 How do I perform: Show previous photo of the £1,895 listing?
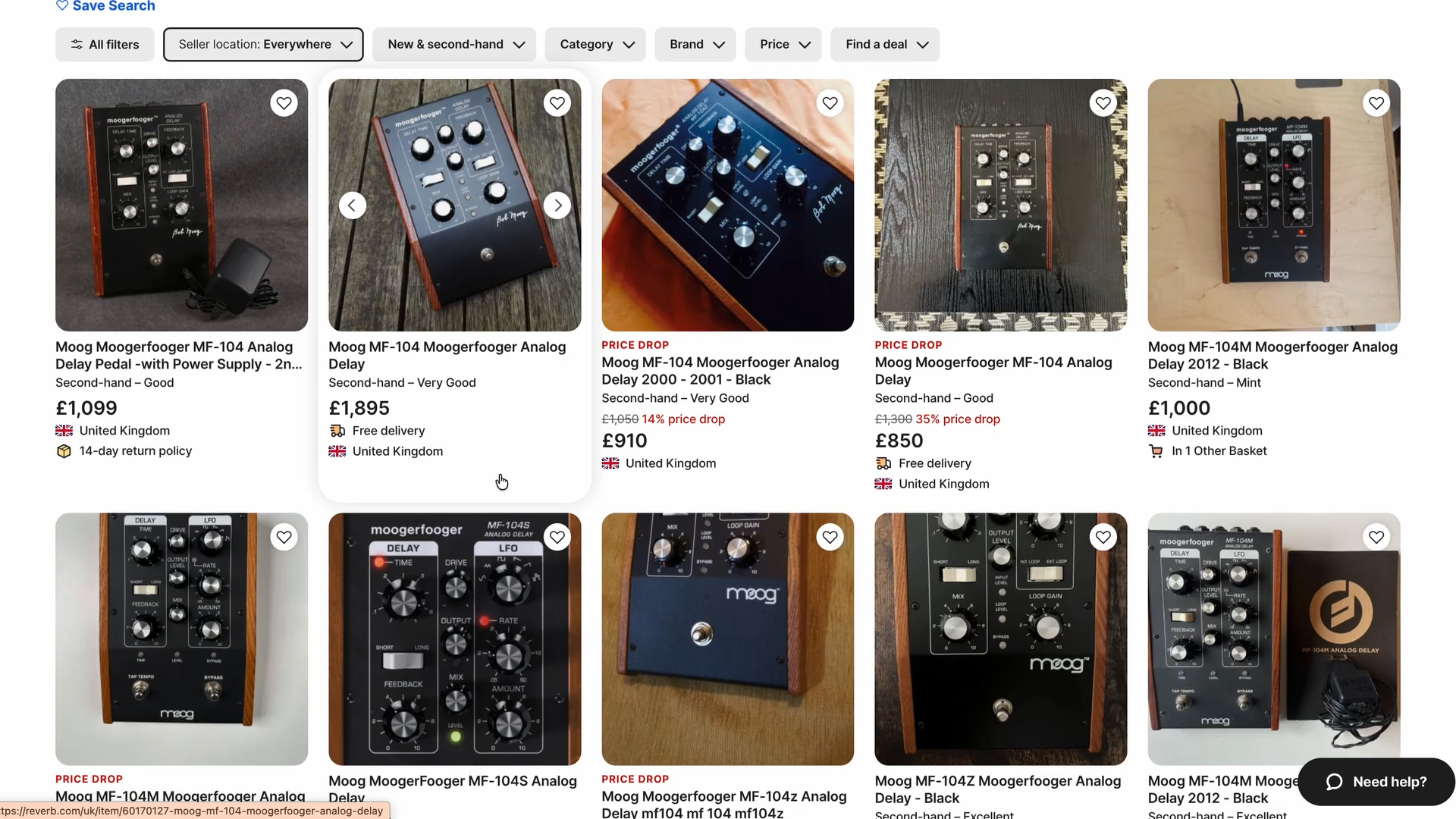click(x=352, y=206)
